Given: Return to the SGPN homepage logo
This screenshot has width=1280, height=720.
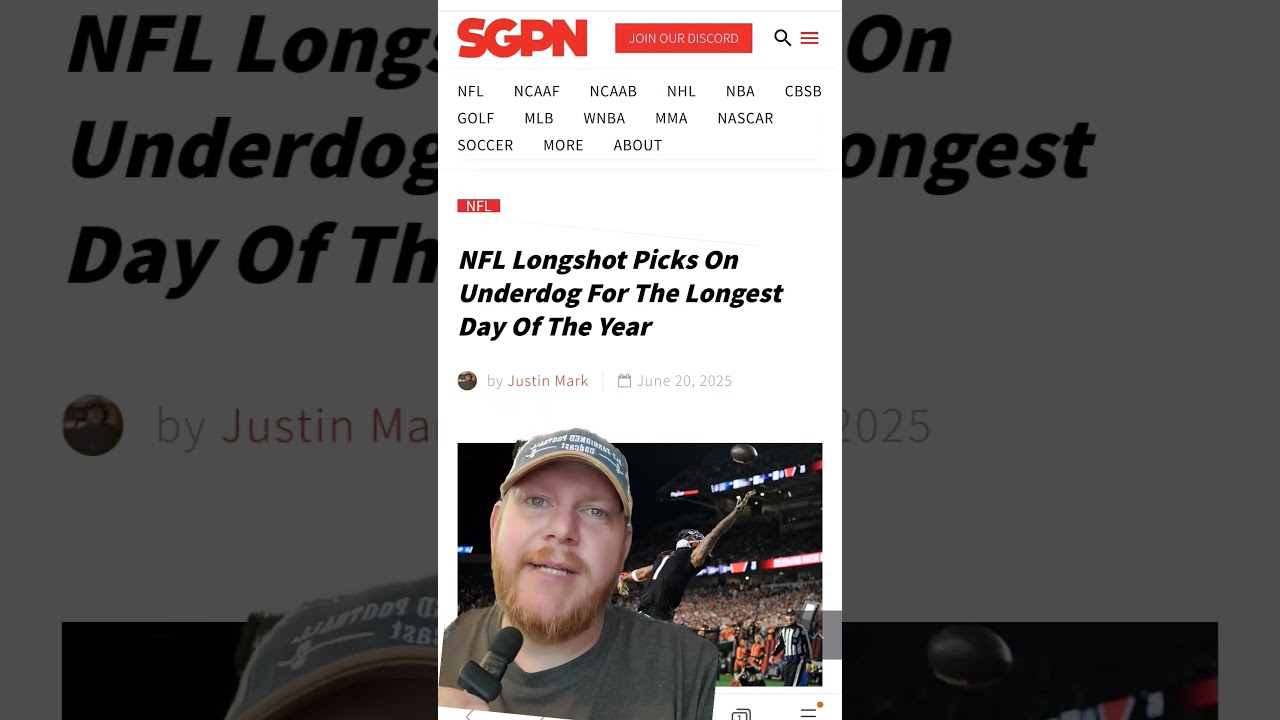Looking at the screenshot, I should (522, 38).
